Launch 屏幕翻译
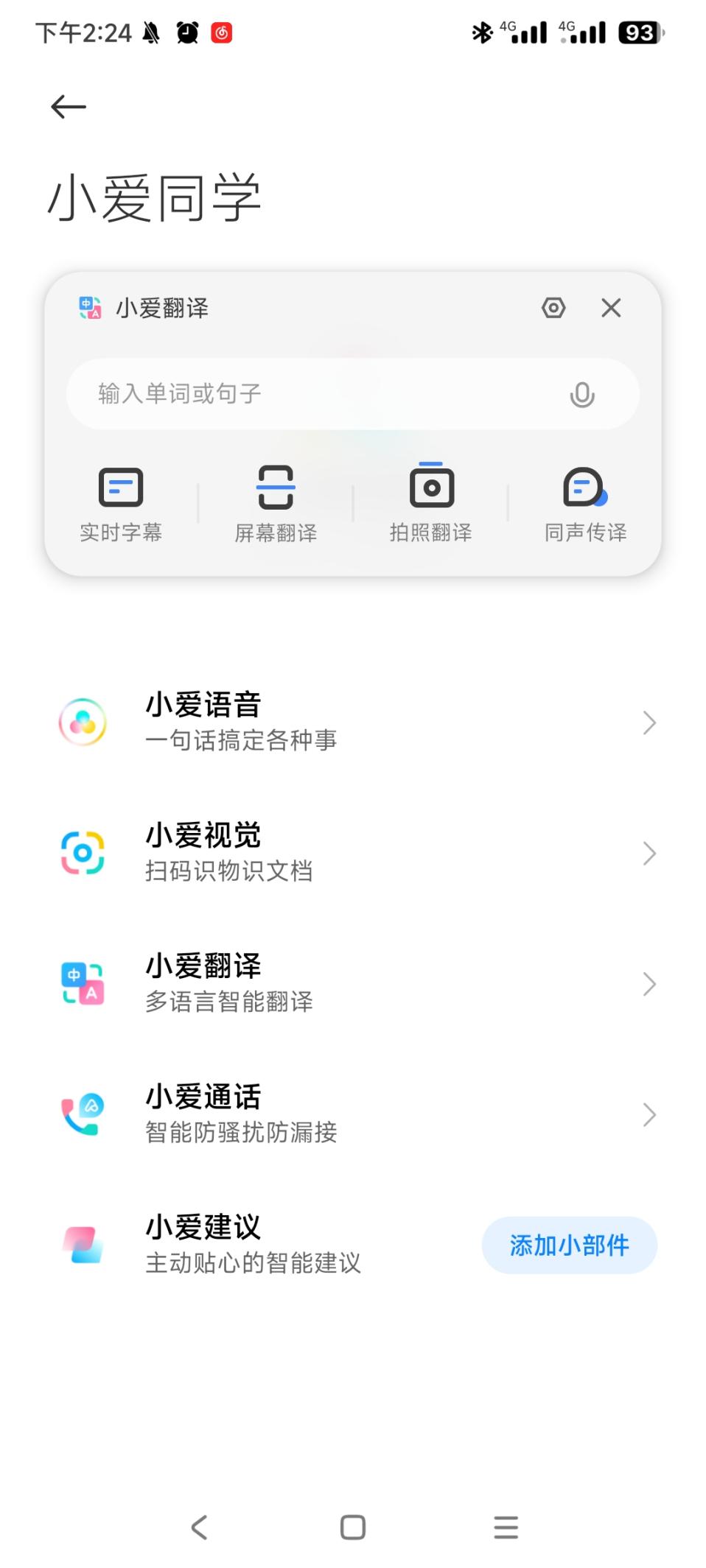This screenshot has height=1568, width=706. tap(276, 504)
